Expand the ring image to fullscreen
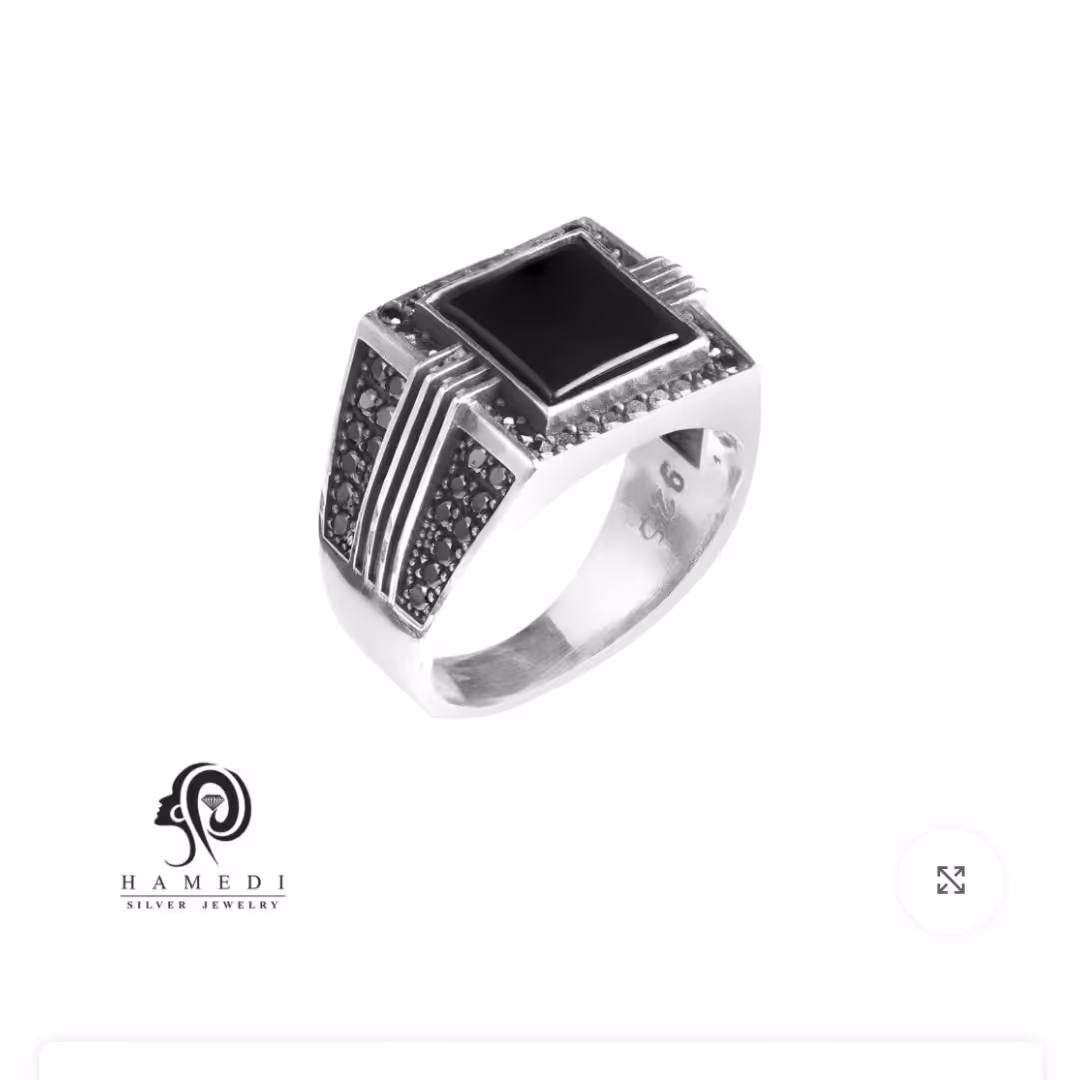Screen dimensions: 1080x1080 pyautogui.click(x=950, y=880)
